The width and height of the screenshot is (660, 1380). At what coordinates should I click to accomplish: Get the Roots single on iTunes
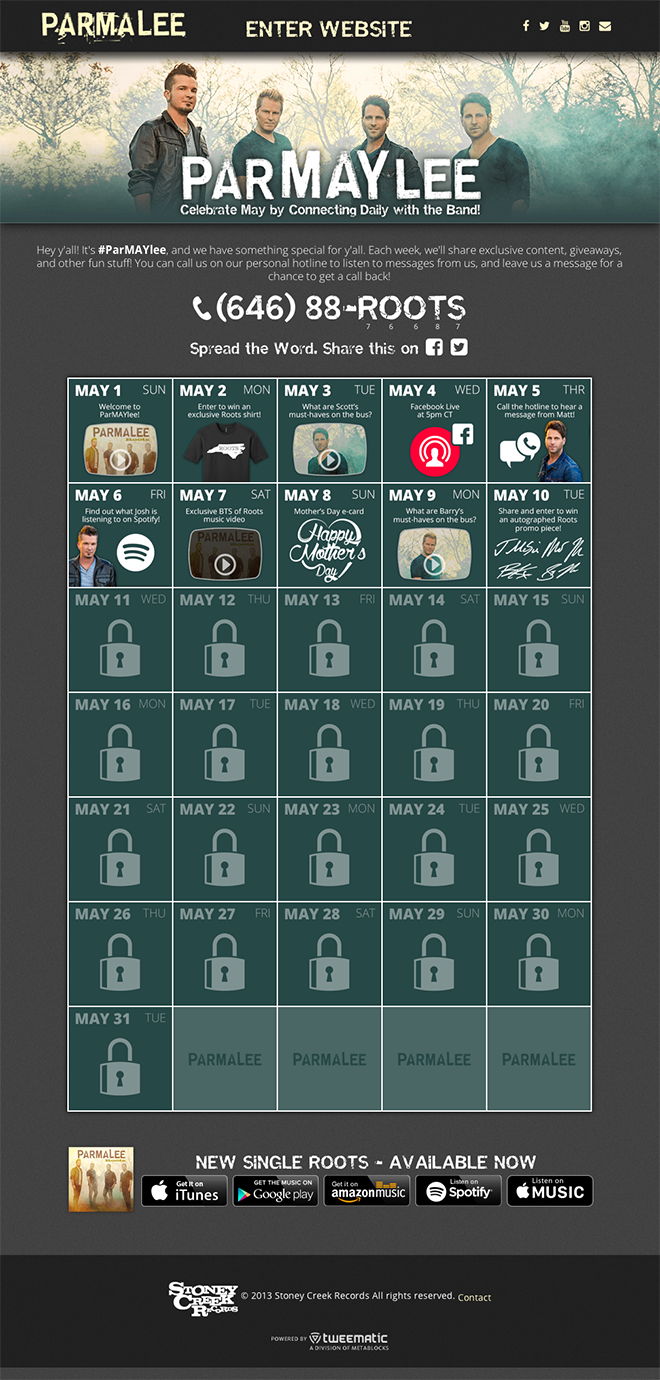tap(184, 1190)
